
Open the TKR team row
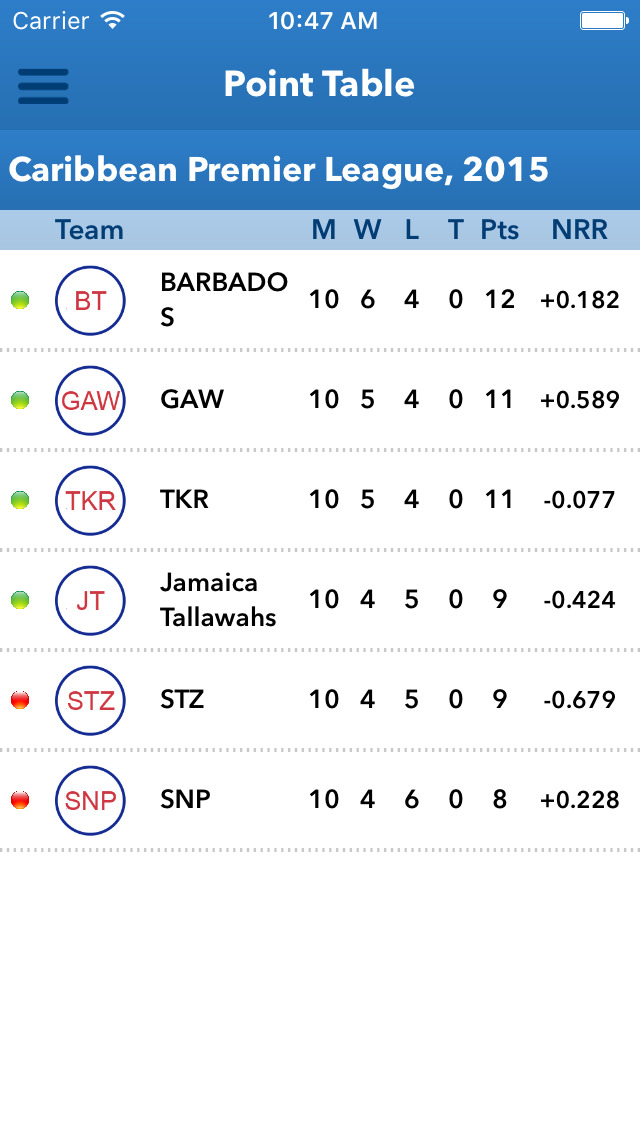point(320,500)
